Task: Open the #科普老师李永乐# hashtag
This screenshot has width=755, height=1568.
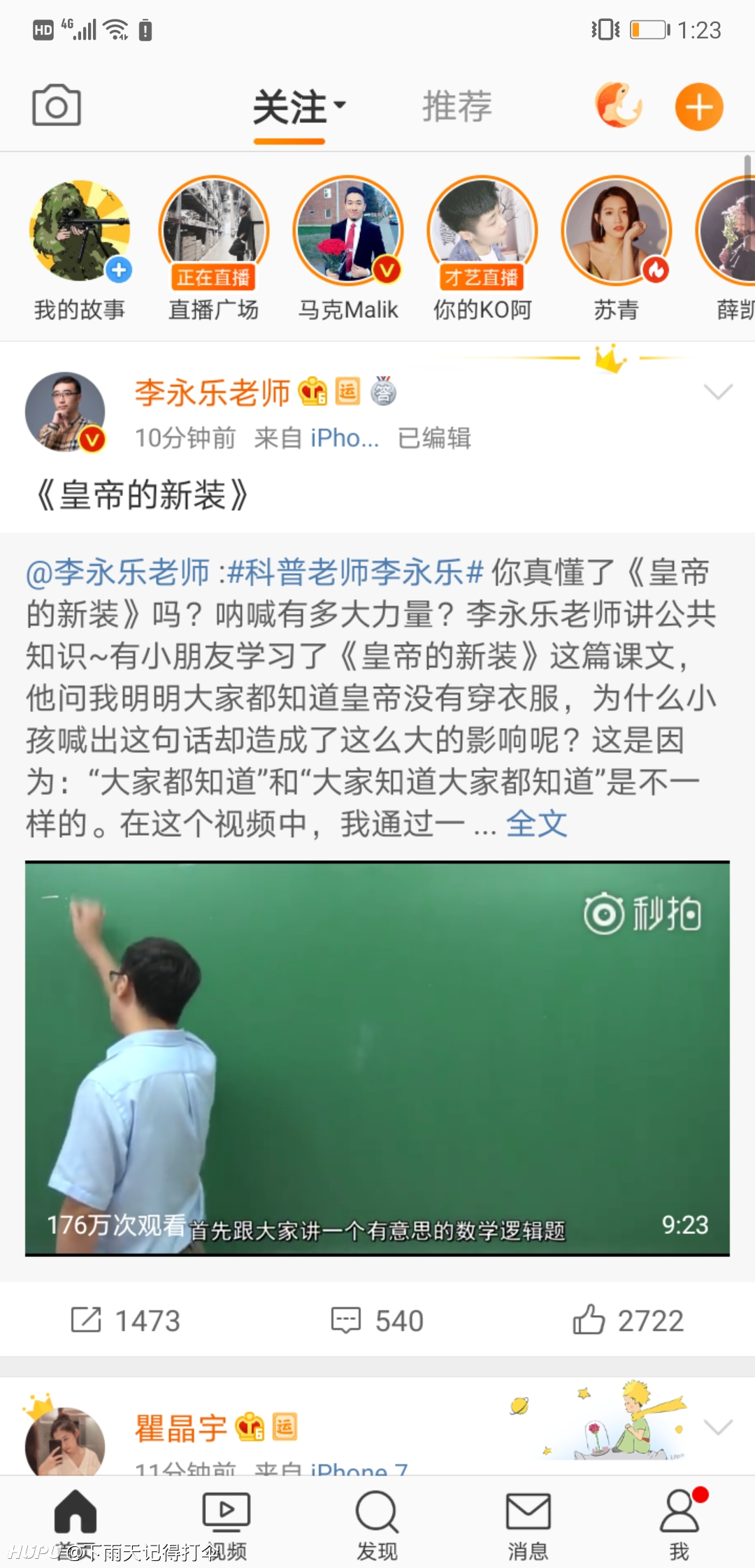Action: tap(356, 572)
